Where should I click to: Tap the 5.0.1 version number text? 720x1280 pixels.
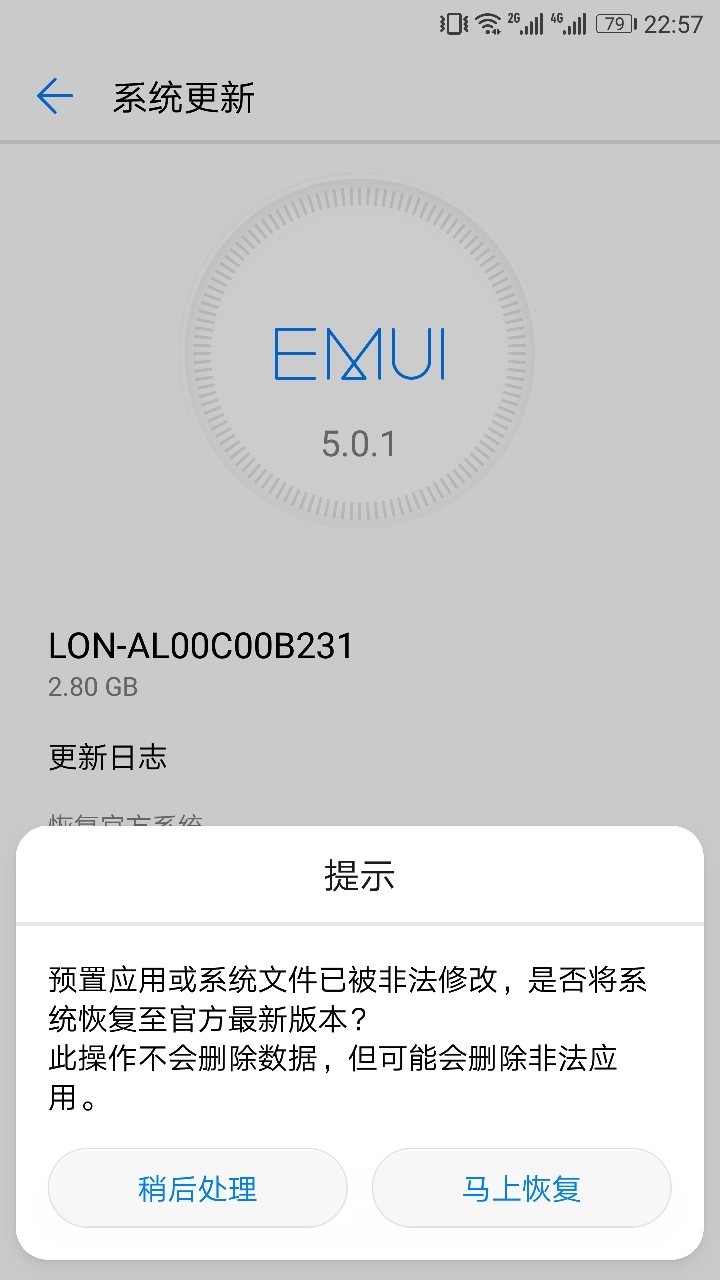[x=358, y=443]
